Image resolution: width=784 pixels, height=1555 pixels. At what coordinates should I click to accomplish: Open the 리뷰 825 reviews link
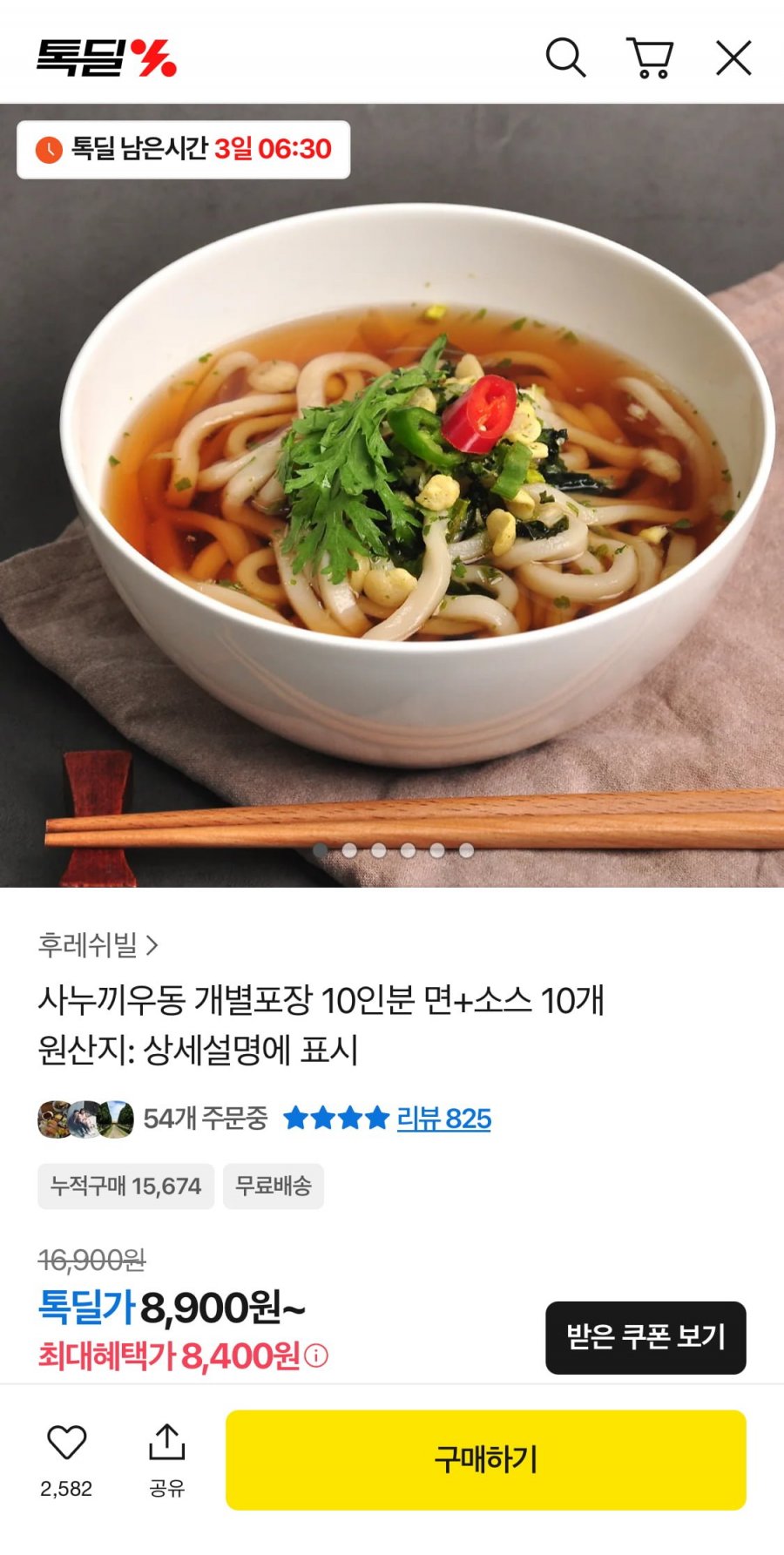pos(443,1119)
